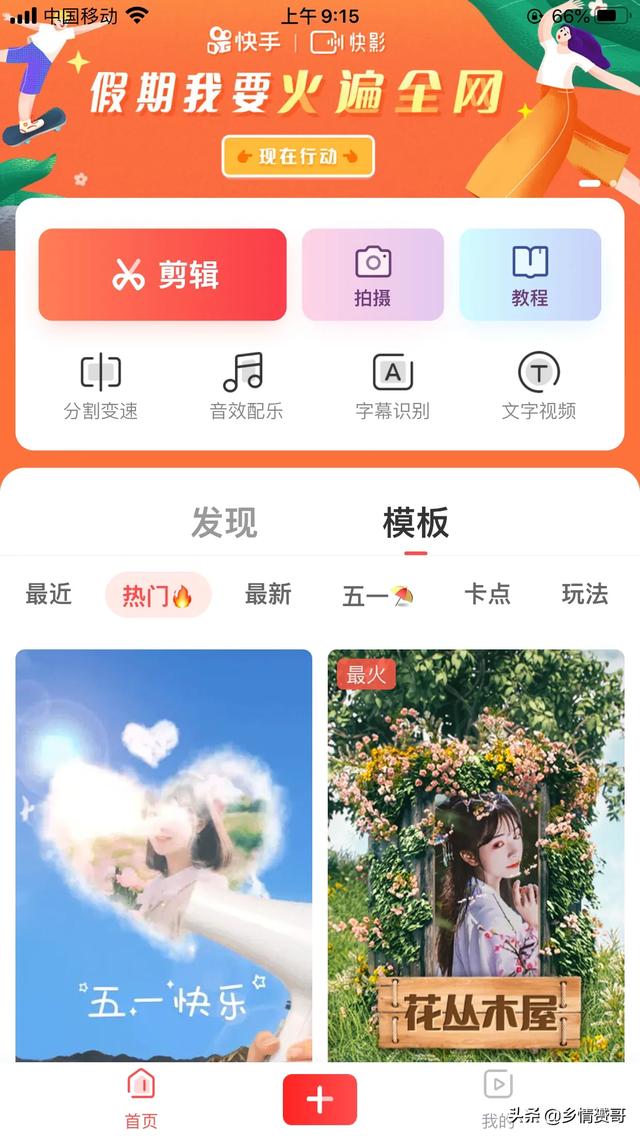This screenshot has width=640, height=1138.
Task: Open the 文字视频 tool
Action: click(x=538, y=387)
